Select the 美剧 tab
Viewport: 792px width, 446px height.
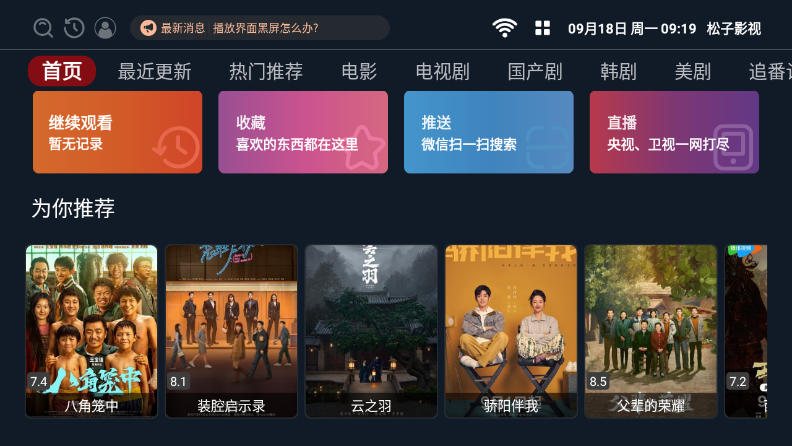click(x=692, y=71)
